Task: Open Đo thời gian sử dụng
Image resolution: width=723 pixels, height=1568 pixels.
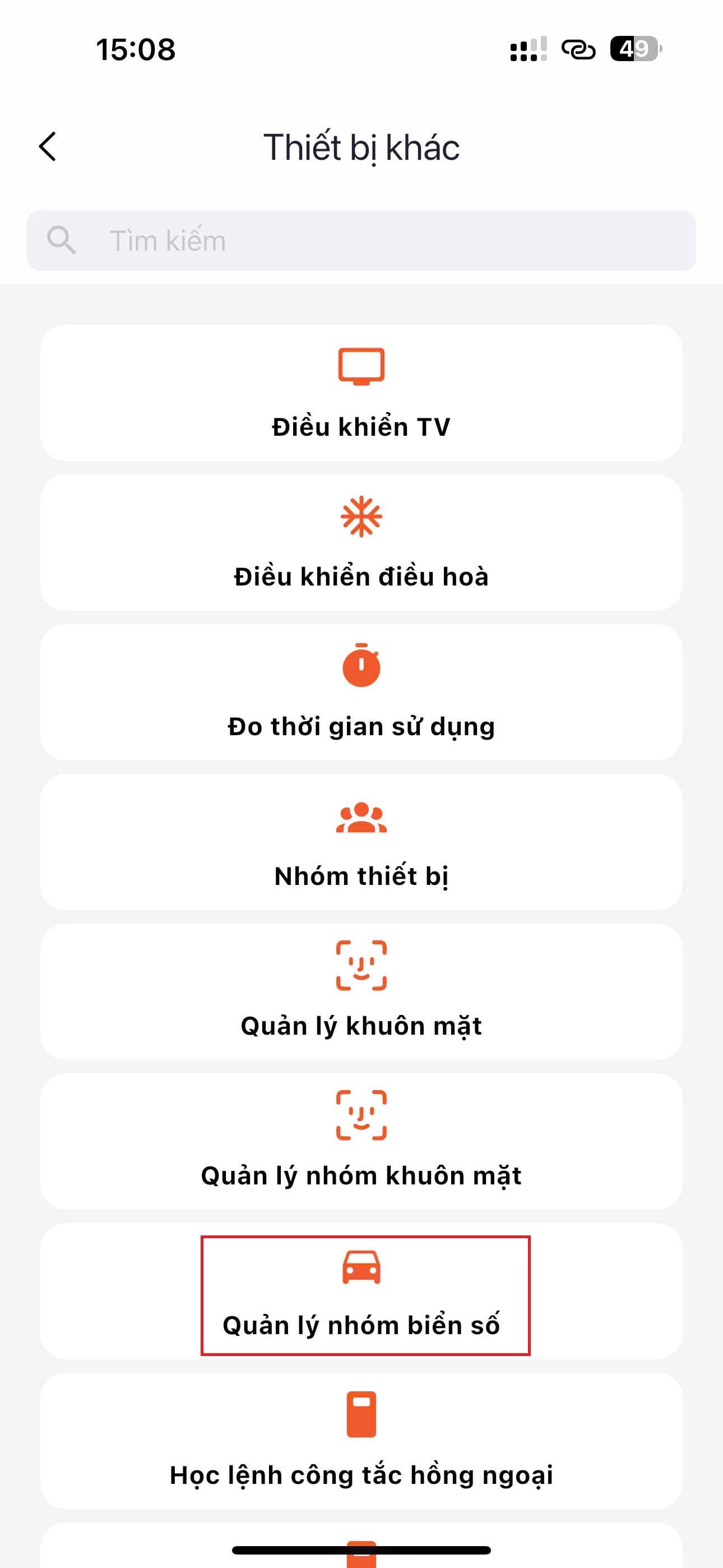Action: click(361, 692)
